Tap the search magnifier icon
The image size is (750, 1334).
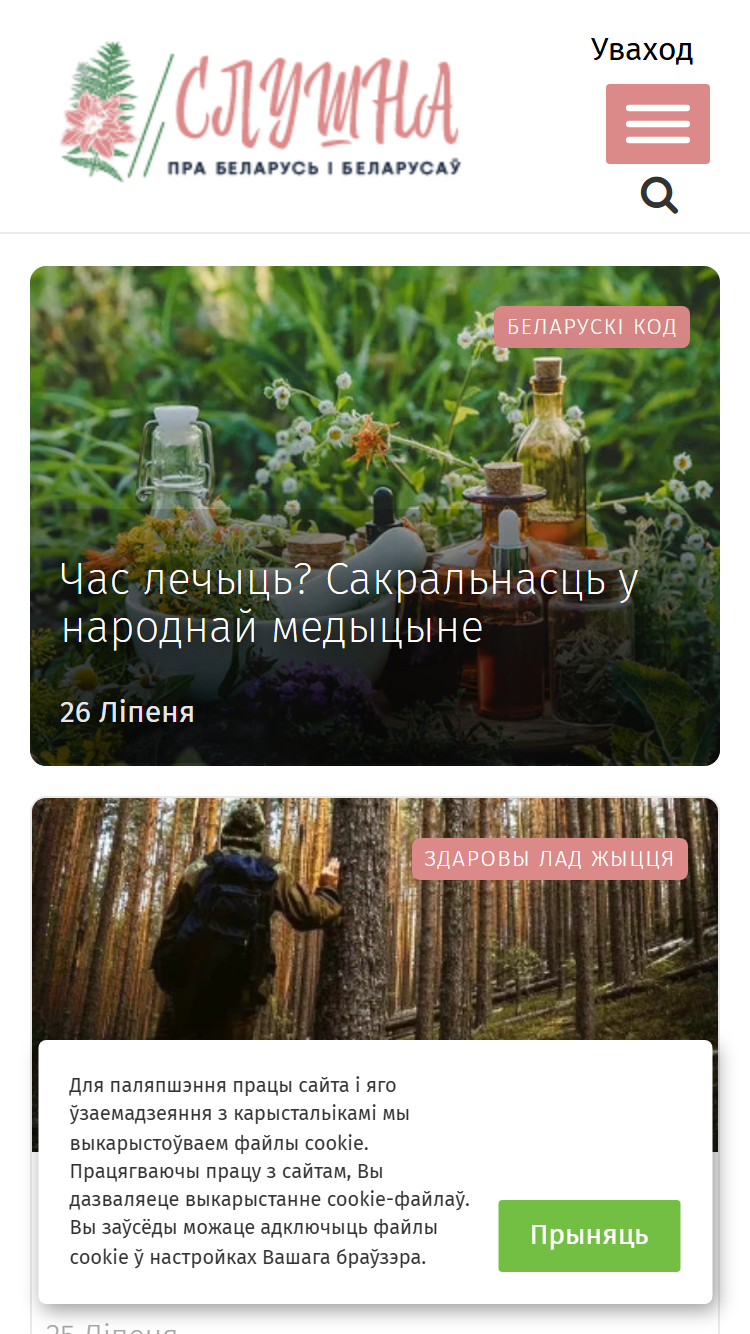[x=659, y=196]
